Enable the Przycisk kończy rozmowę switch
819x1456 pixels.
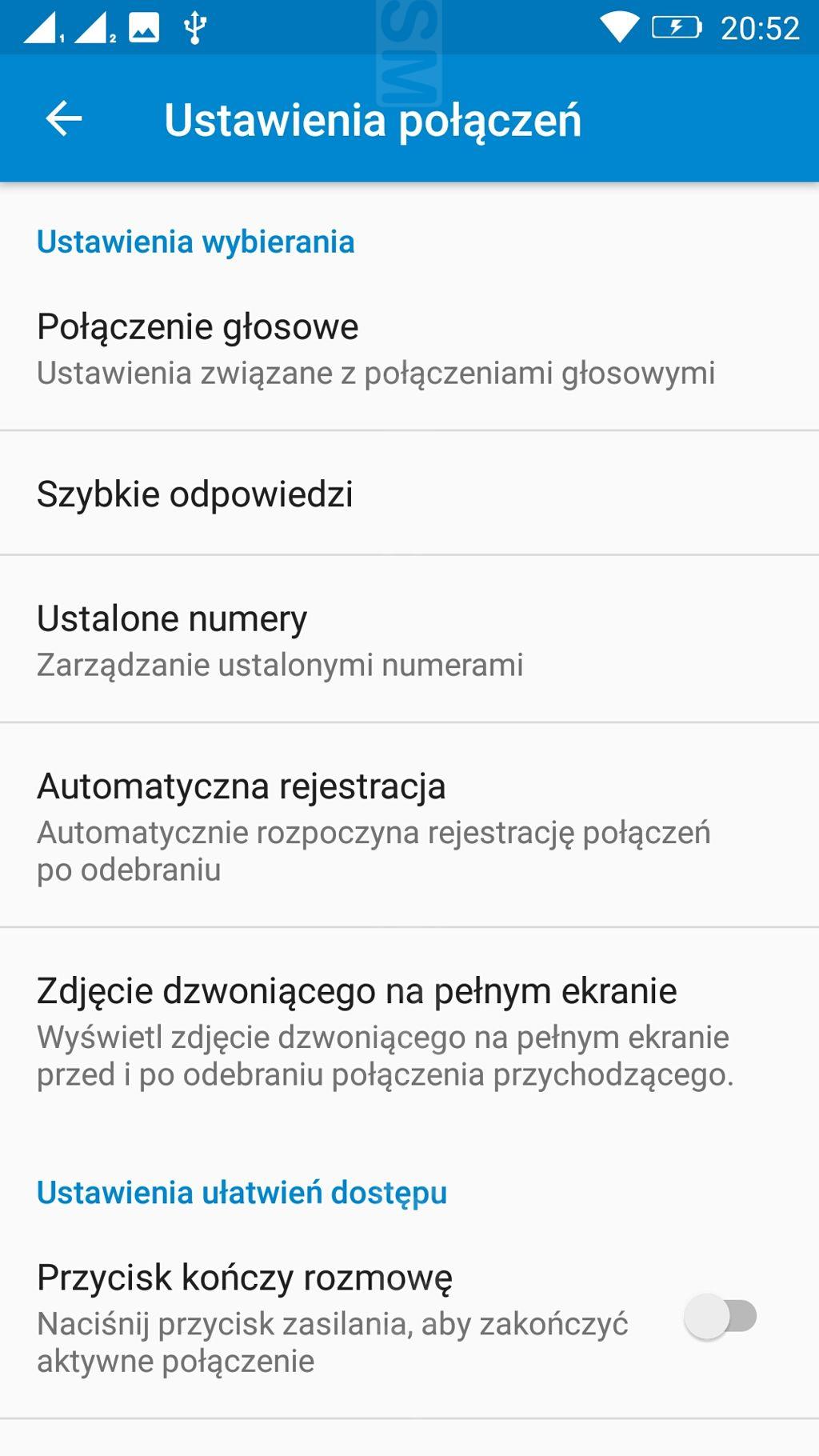tap(721, 1316)
